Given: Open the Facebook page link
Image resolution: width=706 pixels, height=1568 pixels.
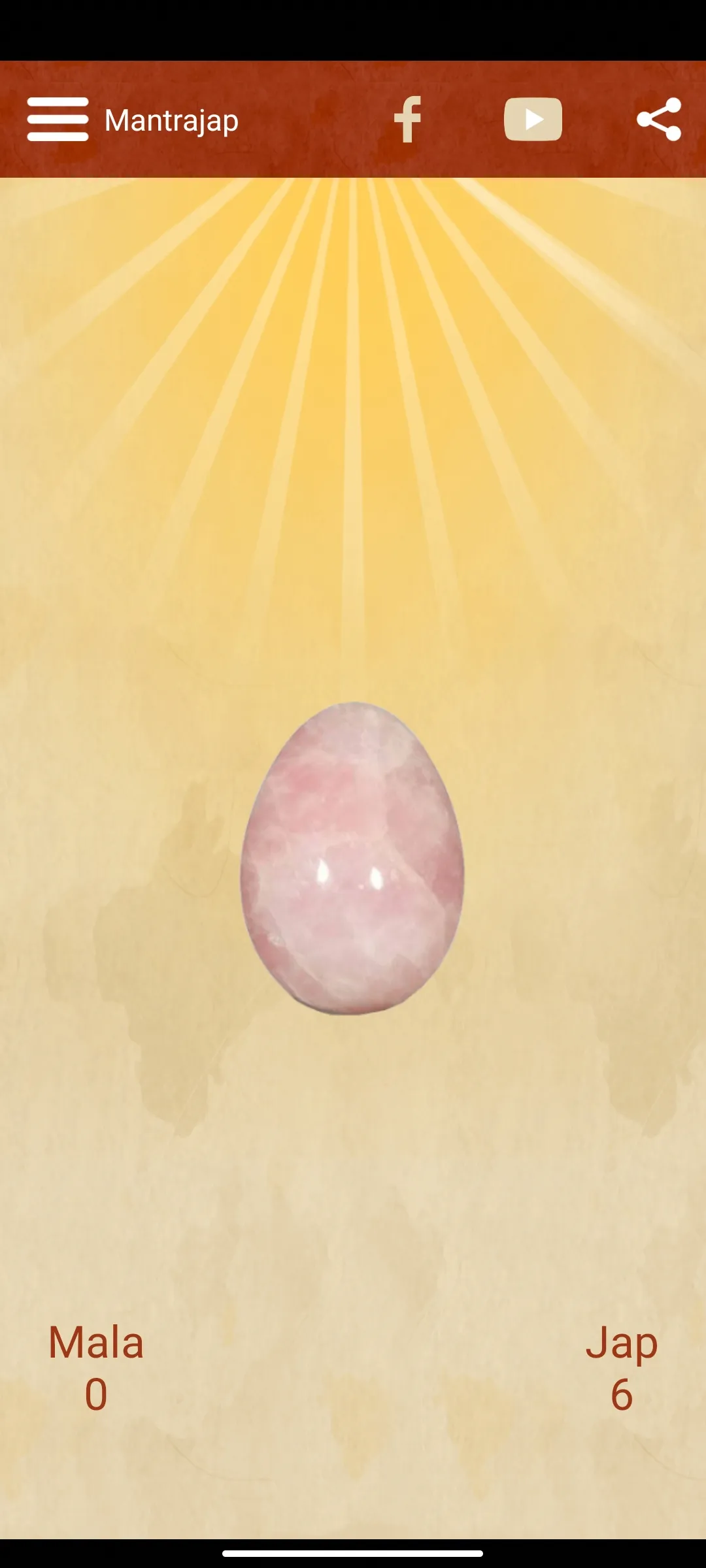Looking at the screenshot, I should [x=407, y=120].
